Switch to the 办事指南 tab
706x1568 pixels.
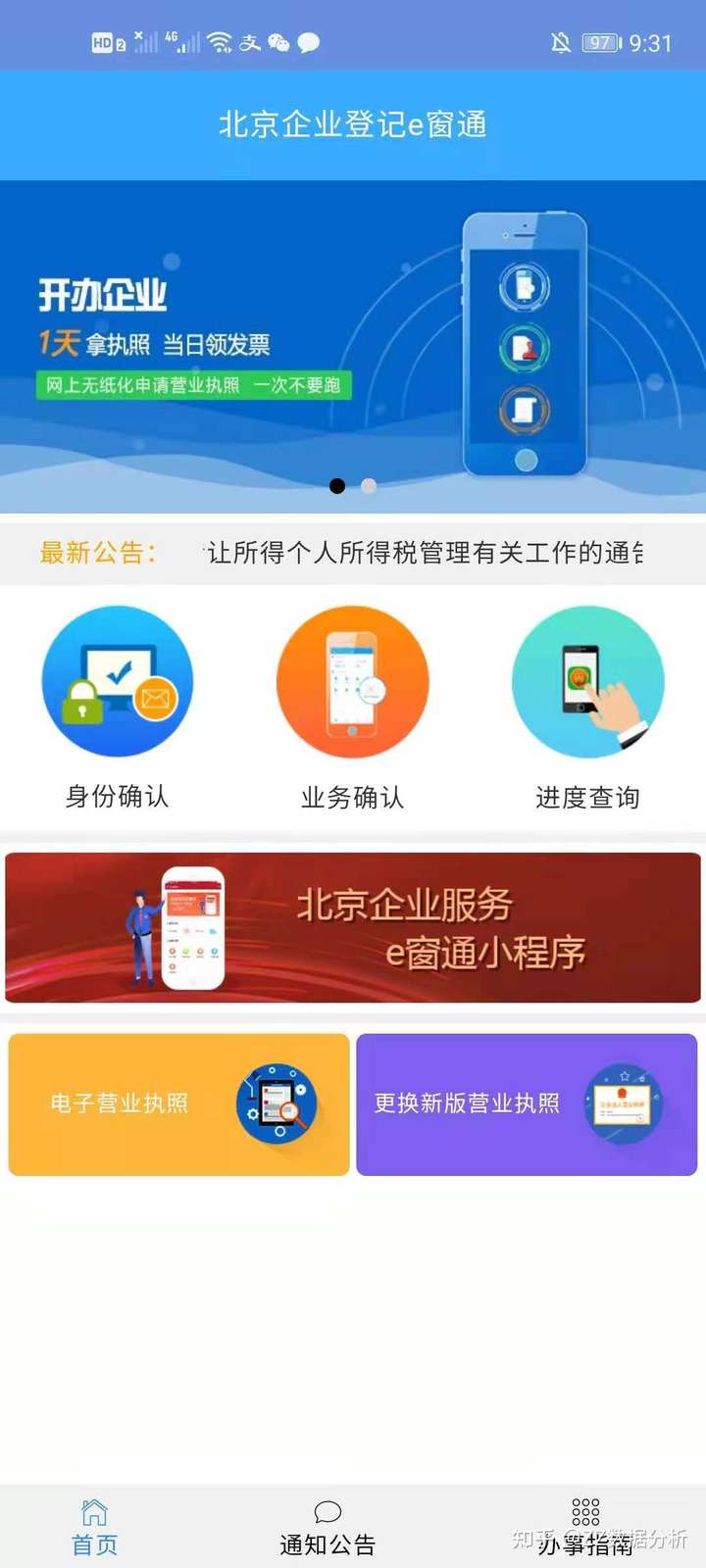point(585,1528)
